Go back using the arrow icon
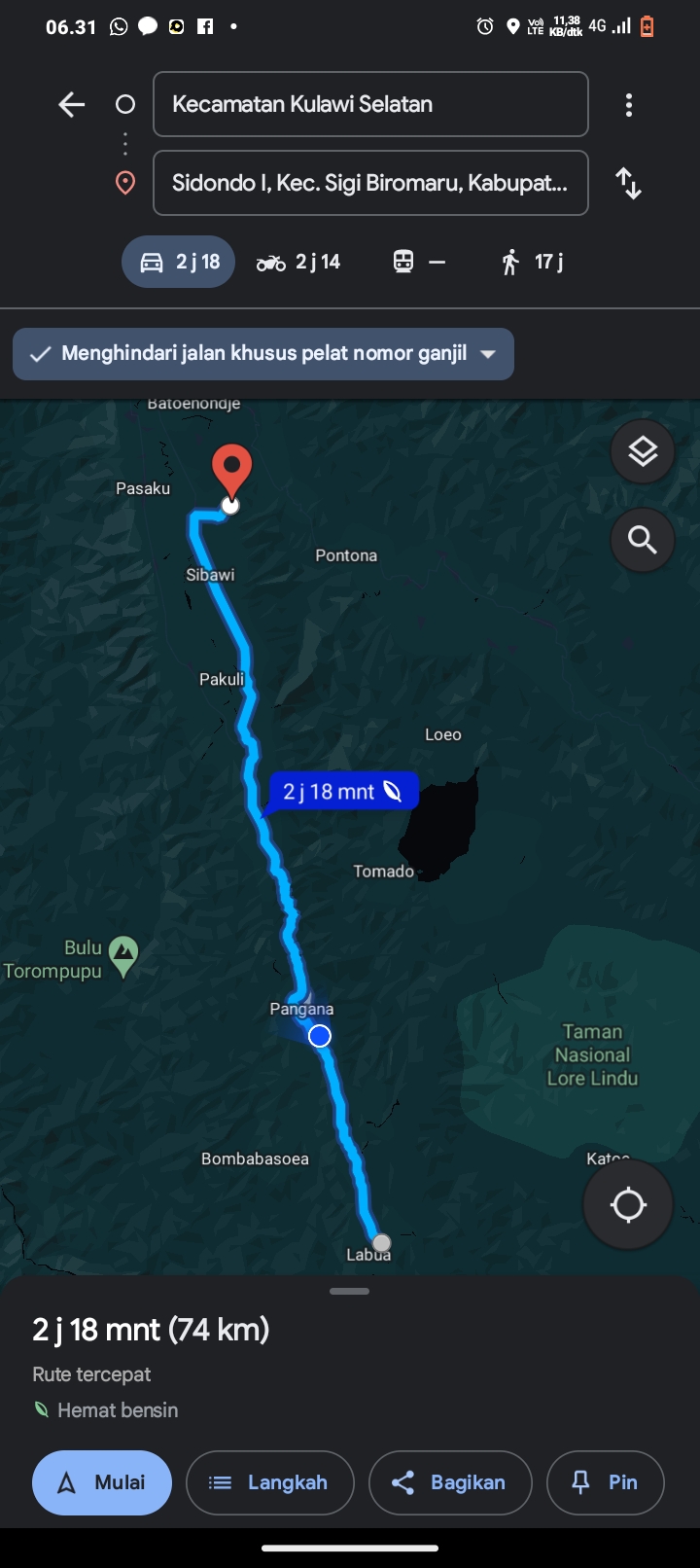The image size is (700, 1568). [x=72, y=104]
